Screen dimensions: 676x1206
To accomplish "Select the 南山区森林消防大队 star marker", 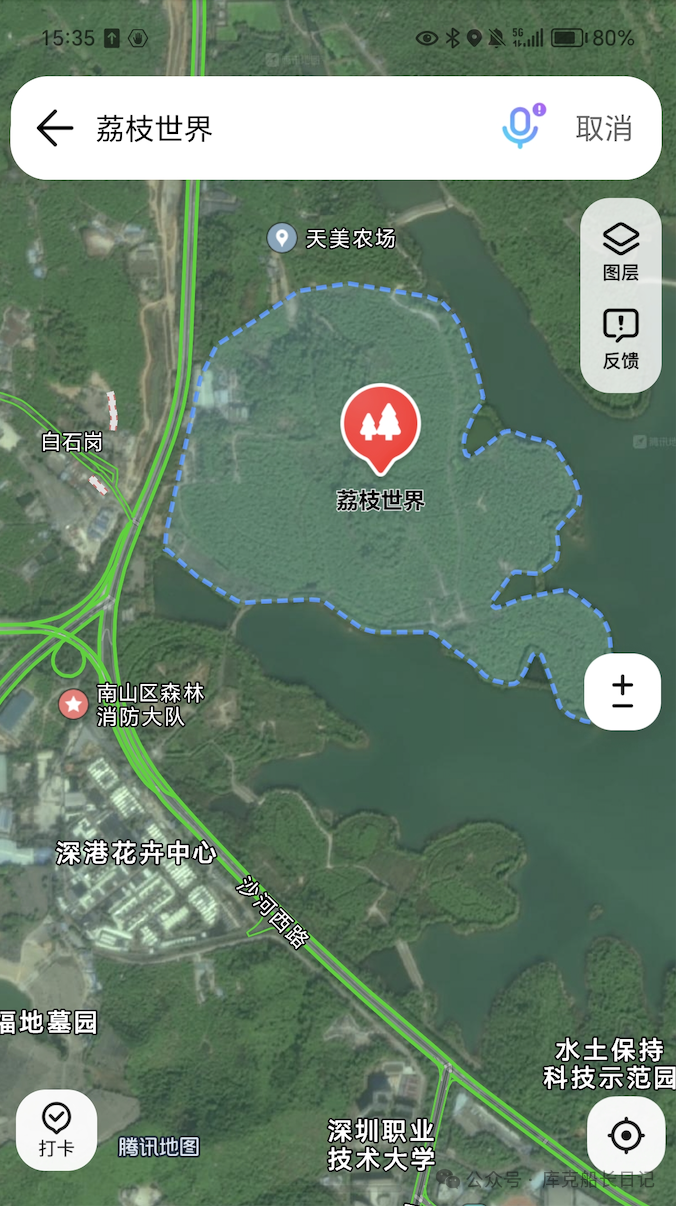I will 73,704.
